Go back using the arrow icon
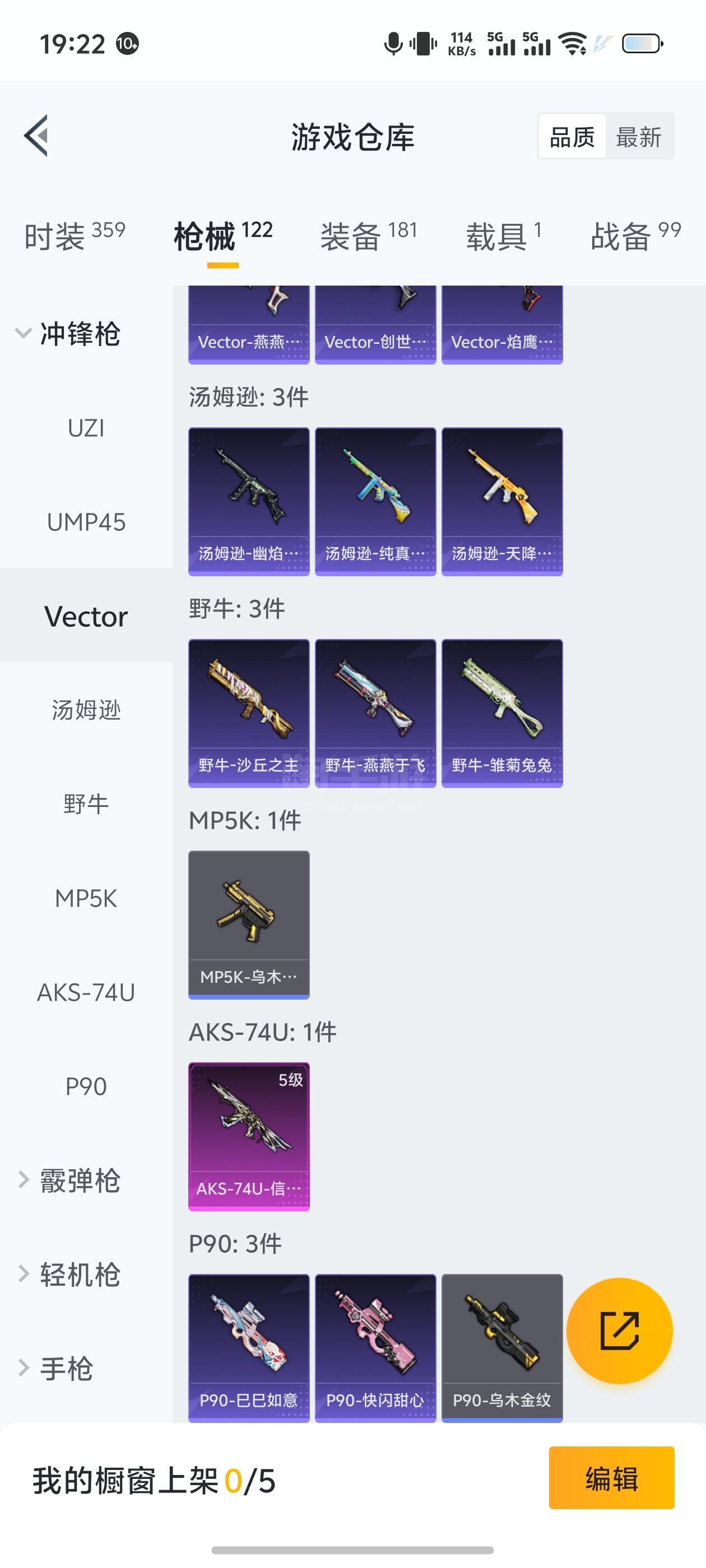Image resolution: width=706 pixels, height=1568 pixels. click(x=36, y=136)
